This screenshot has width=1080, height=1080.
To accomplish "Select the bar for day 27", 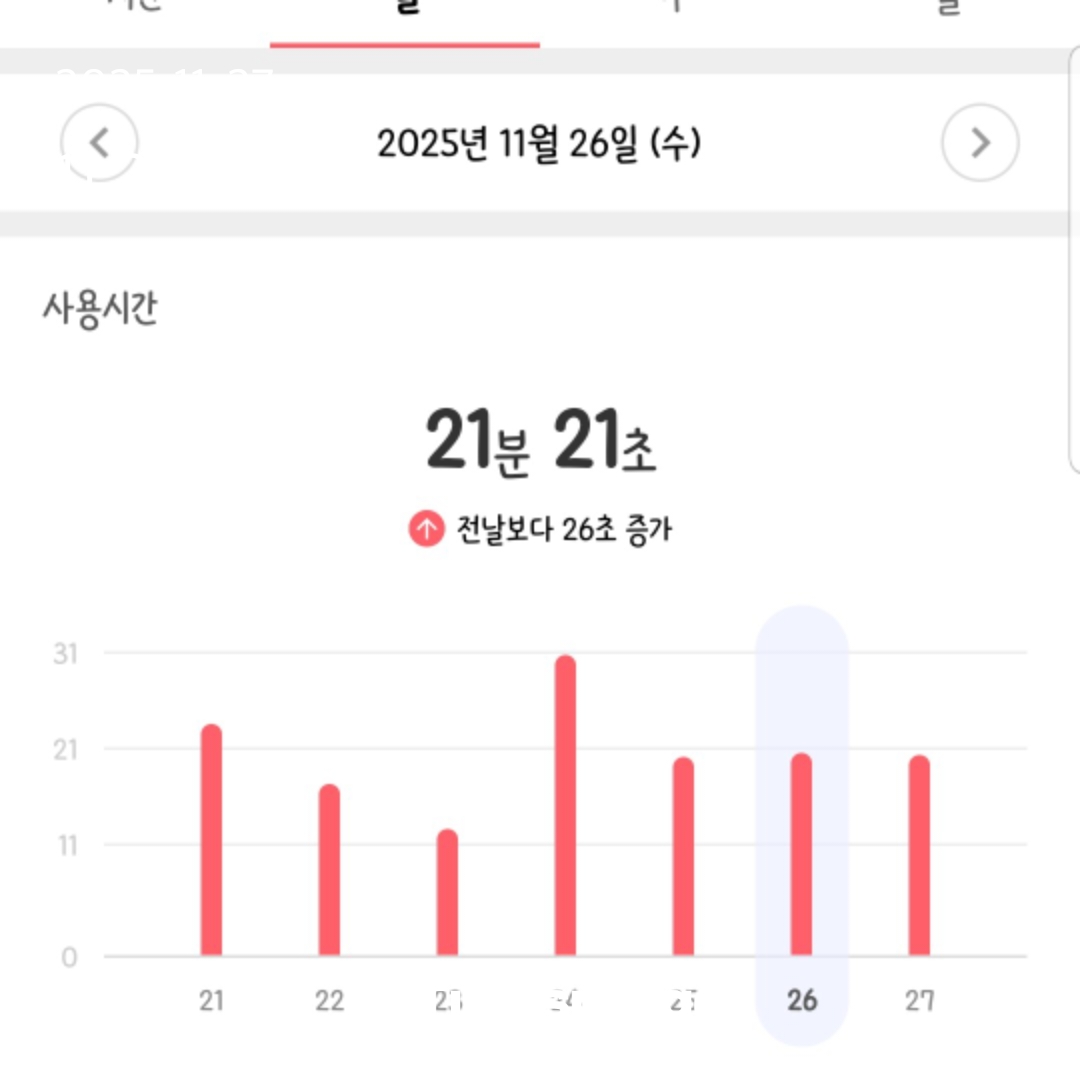I will tap(919, 855).
